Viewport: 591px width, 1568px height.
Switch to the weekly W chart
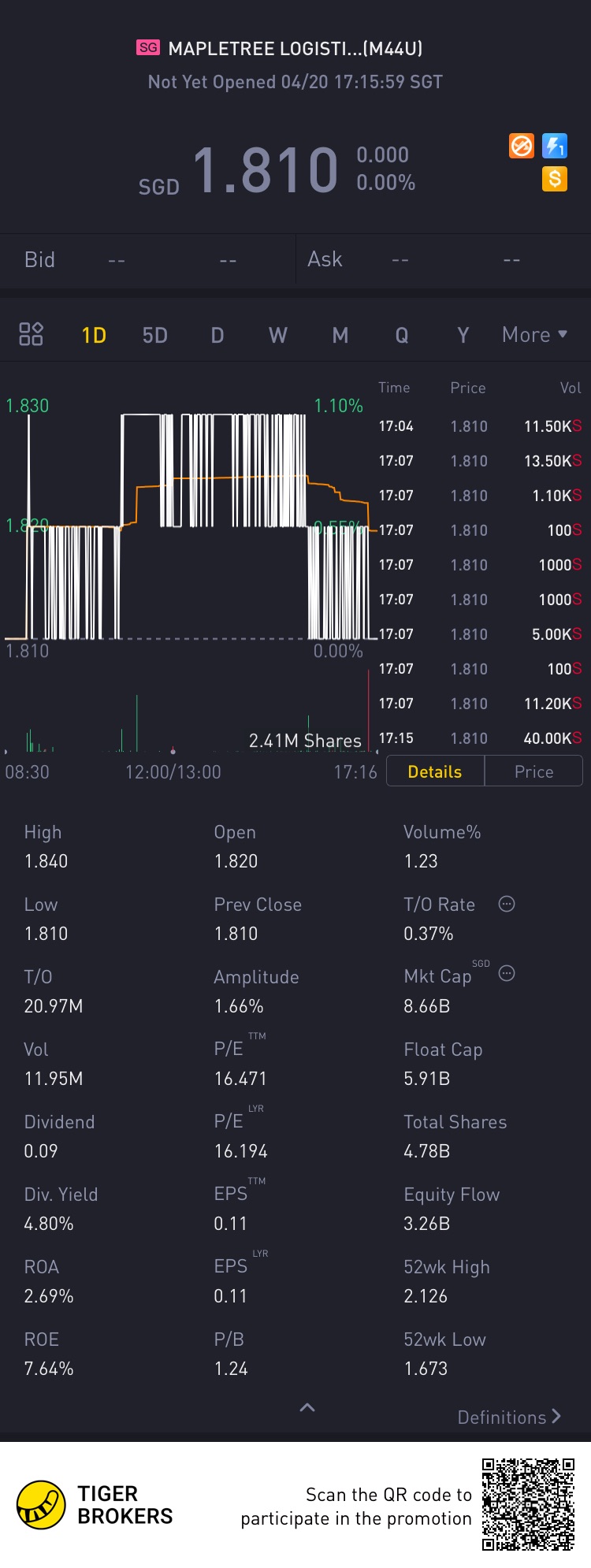pyautogui.click(x=277, y=335)
